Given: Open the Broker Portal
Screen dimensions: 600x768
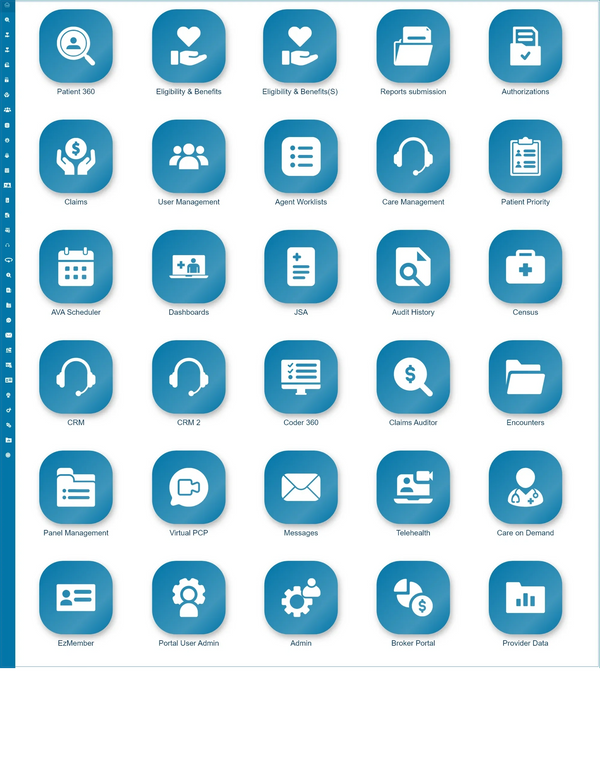Looking at the screenshot, I should [x=413, y=598].
